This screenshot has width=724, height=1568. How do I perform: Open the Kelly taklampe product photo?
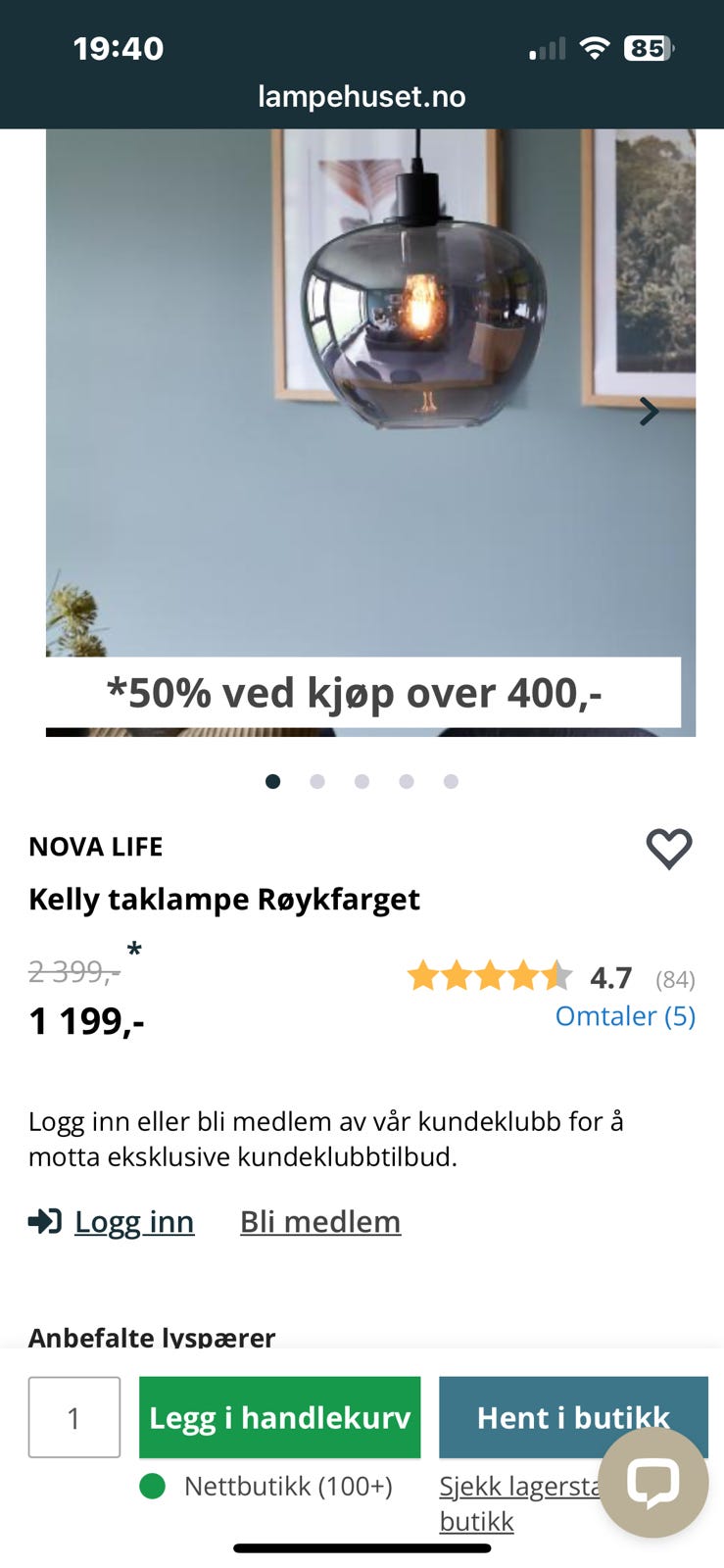370,392
